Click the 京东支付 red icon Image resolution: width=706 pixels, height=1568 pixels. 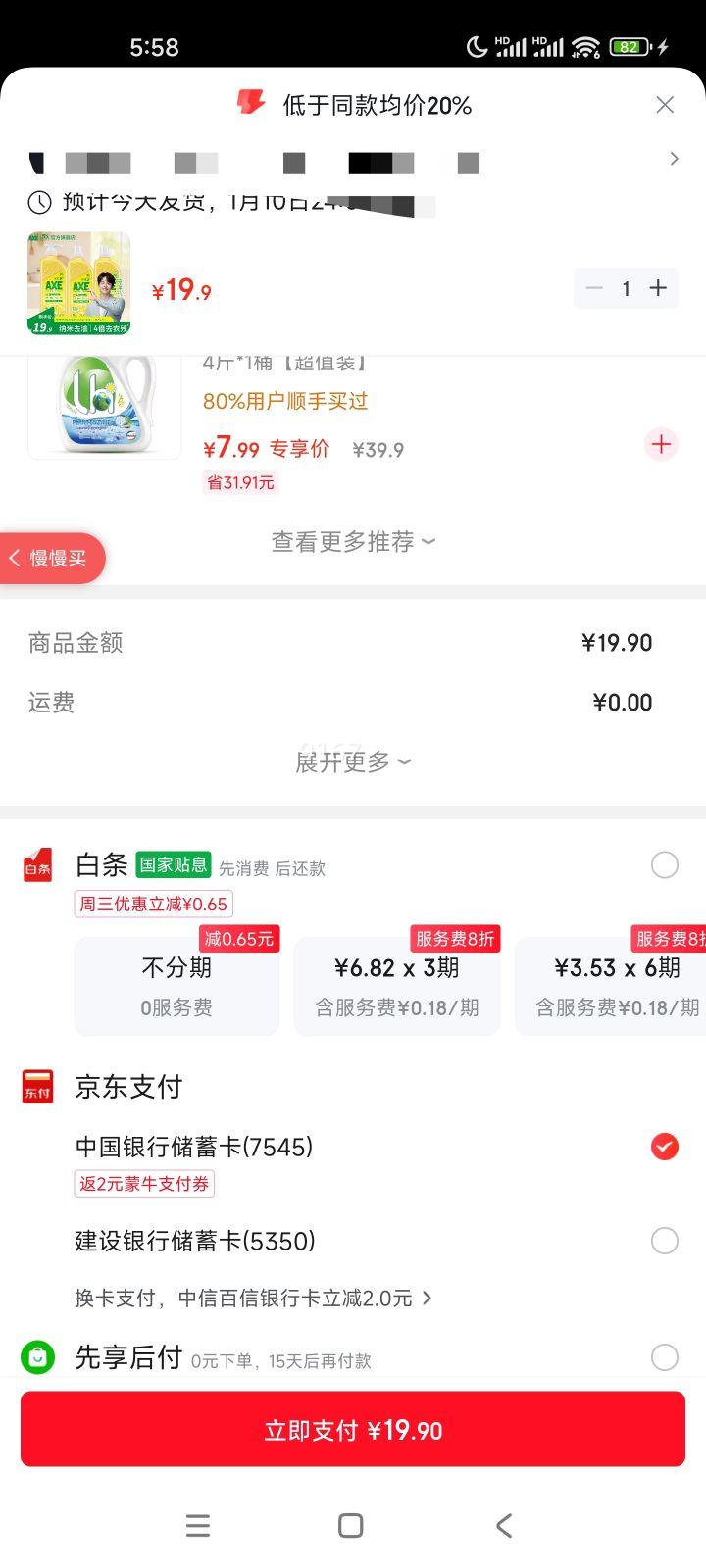pos(37,1086)
